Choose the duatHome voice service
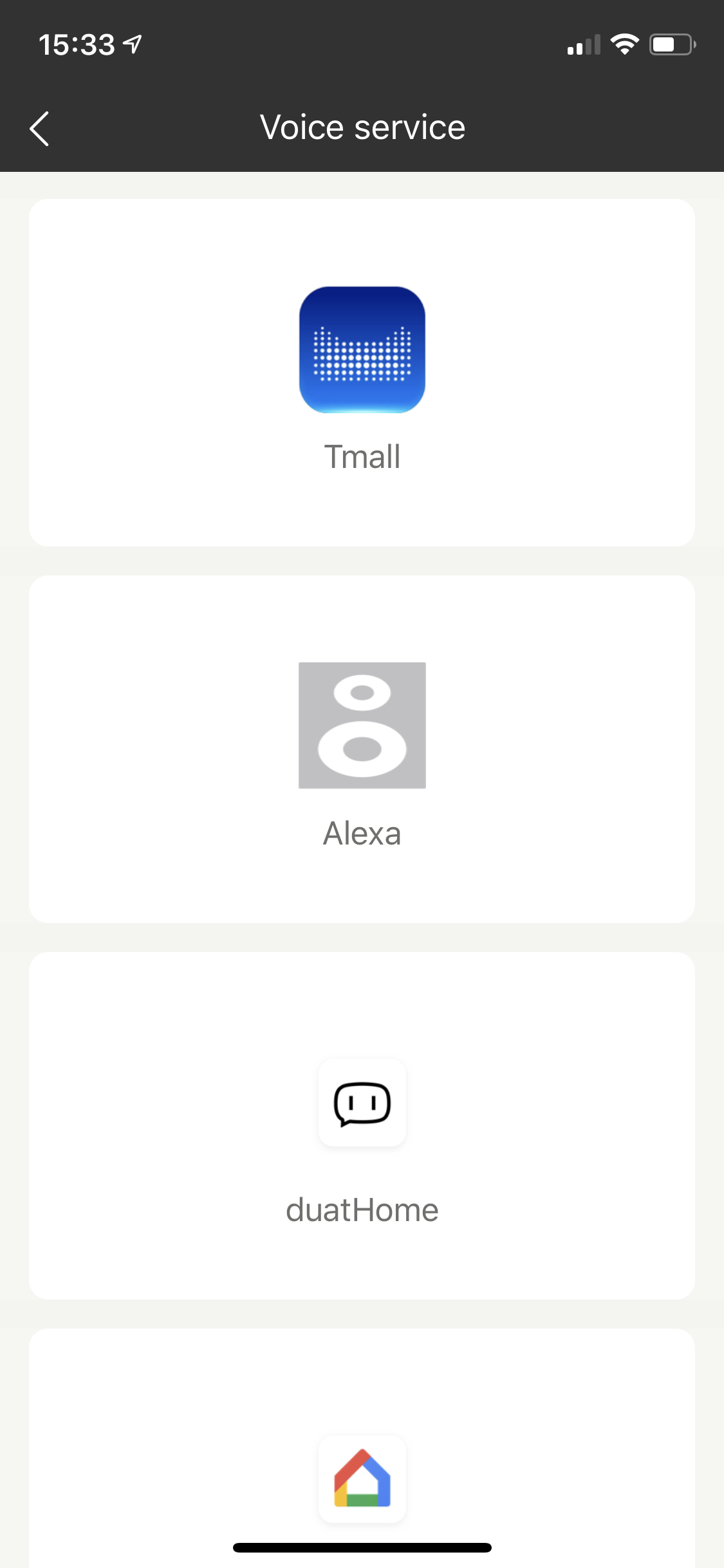 tap(362, 1125)
